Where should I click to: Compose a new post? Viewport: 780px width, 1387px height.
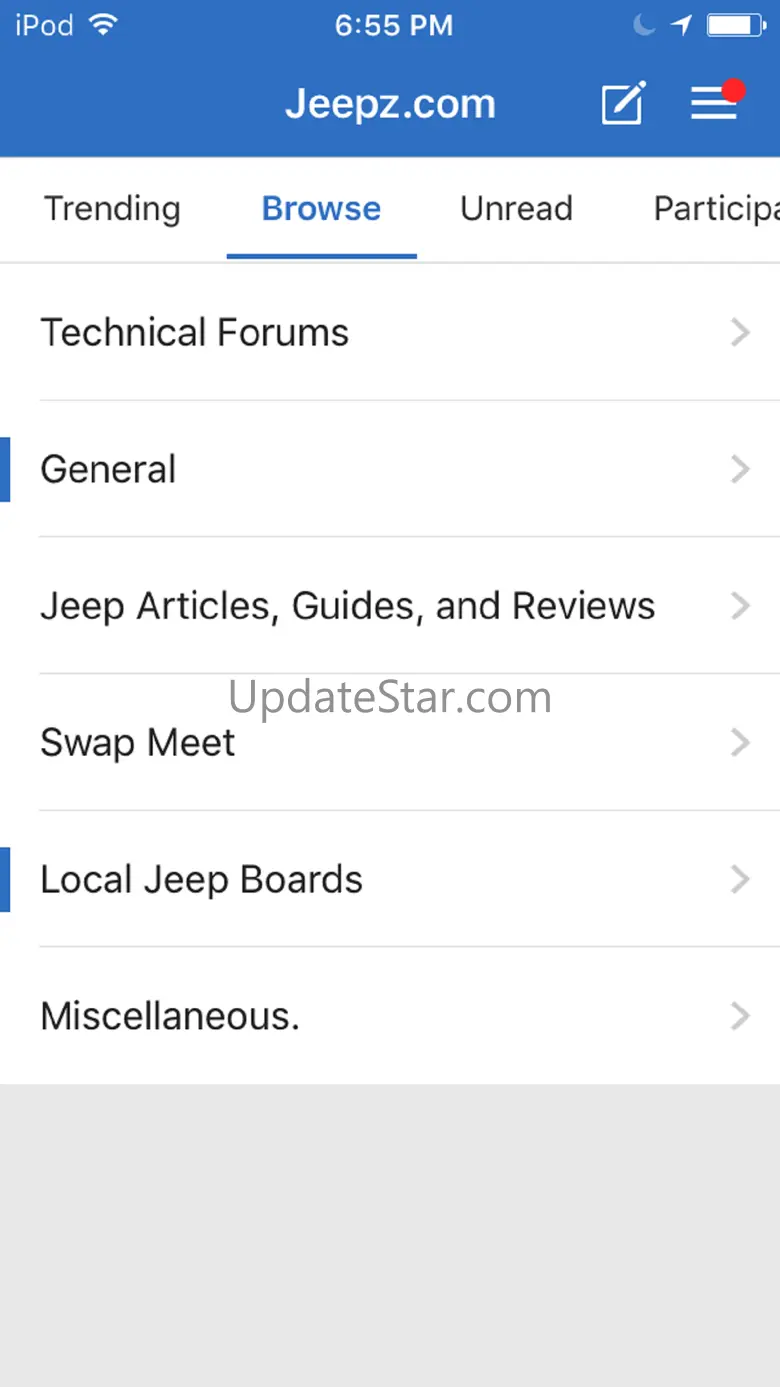click(x=624, y=103)
